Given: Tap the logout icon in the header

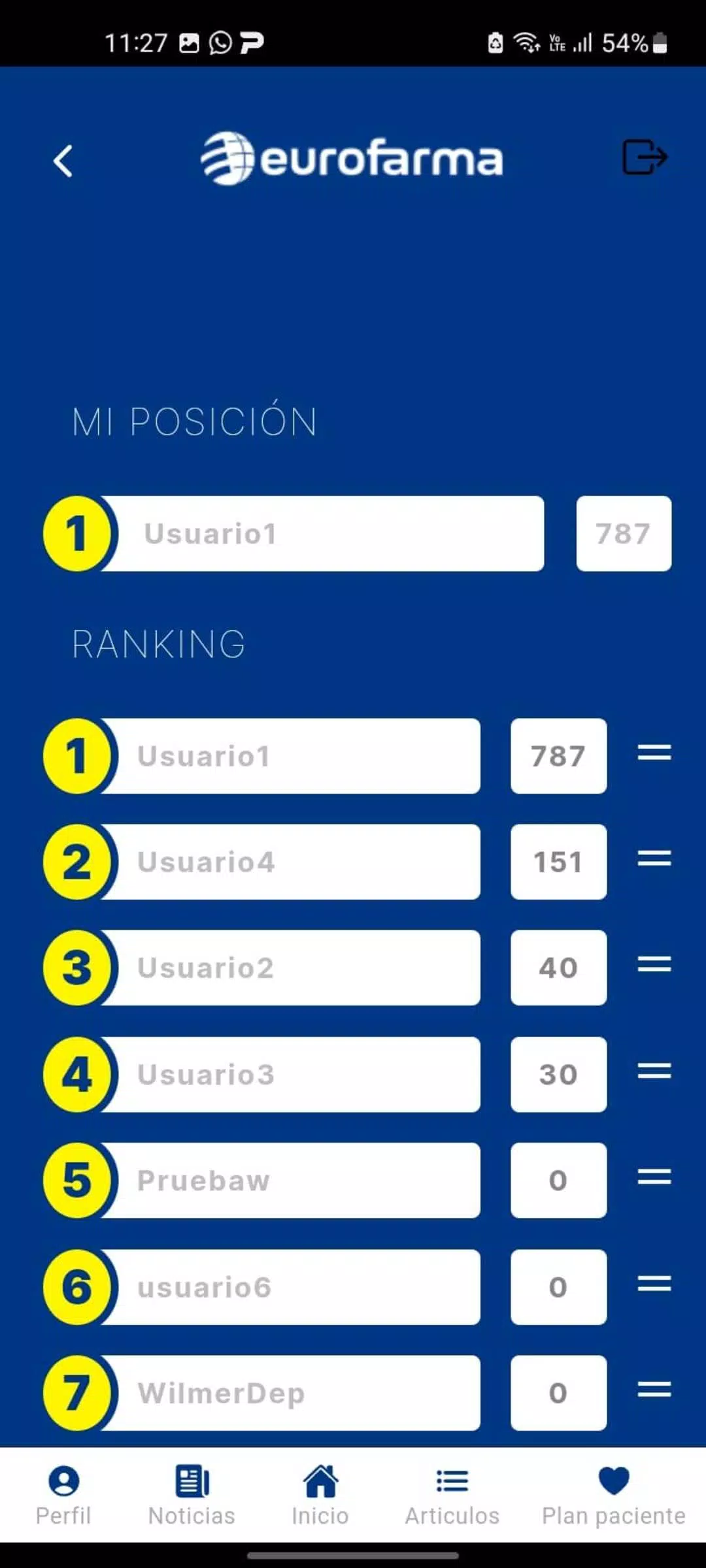Looking at the screenshot, I should click(645, 157).
